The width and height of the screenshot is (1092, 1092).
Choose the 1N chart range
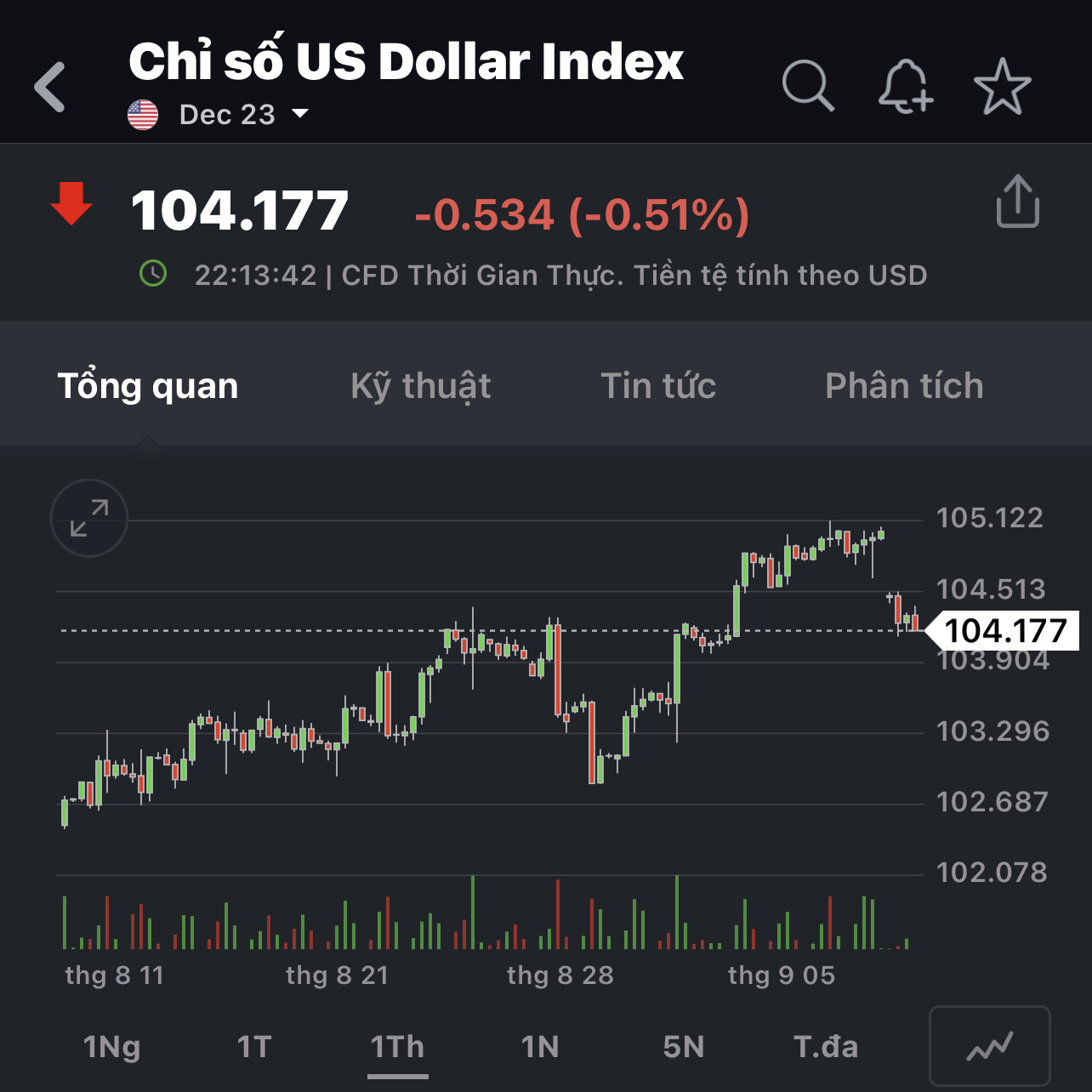(540, 1046)
